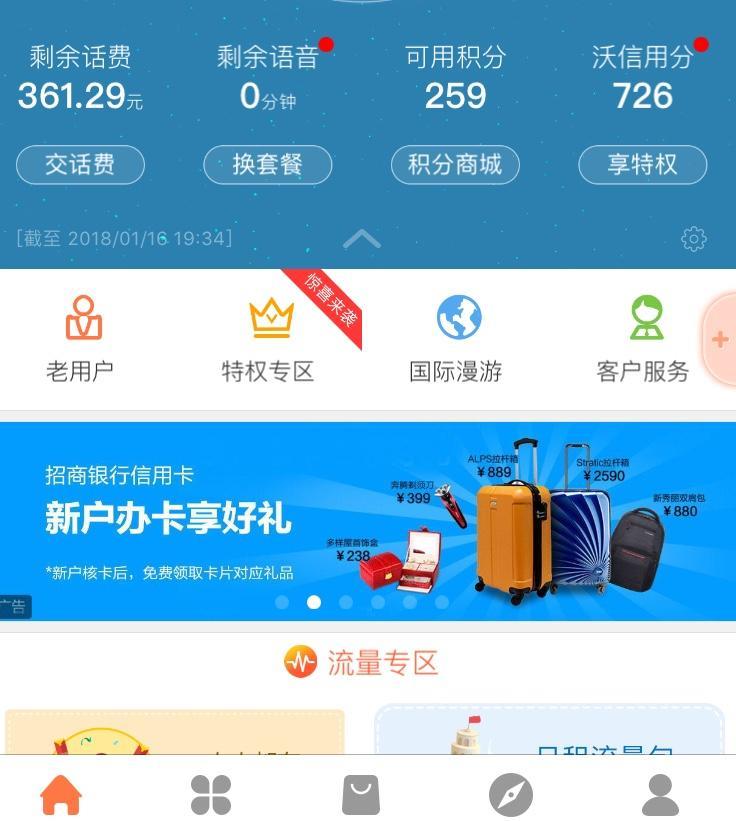Screen dimensions: 736x821
Task: Tap the 享特权 button
Action: [x=642, y=165]
